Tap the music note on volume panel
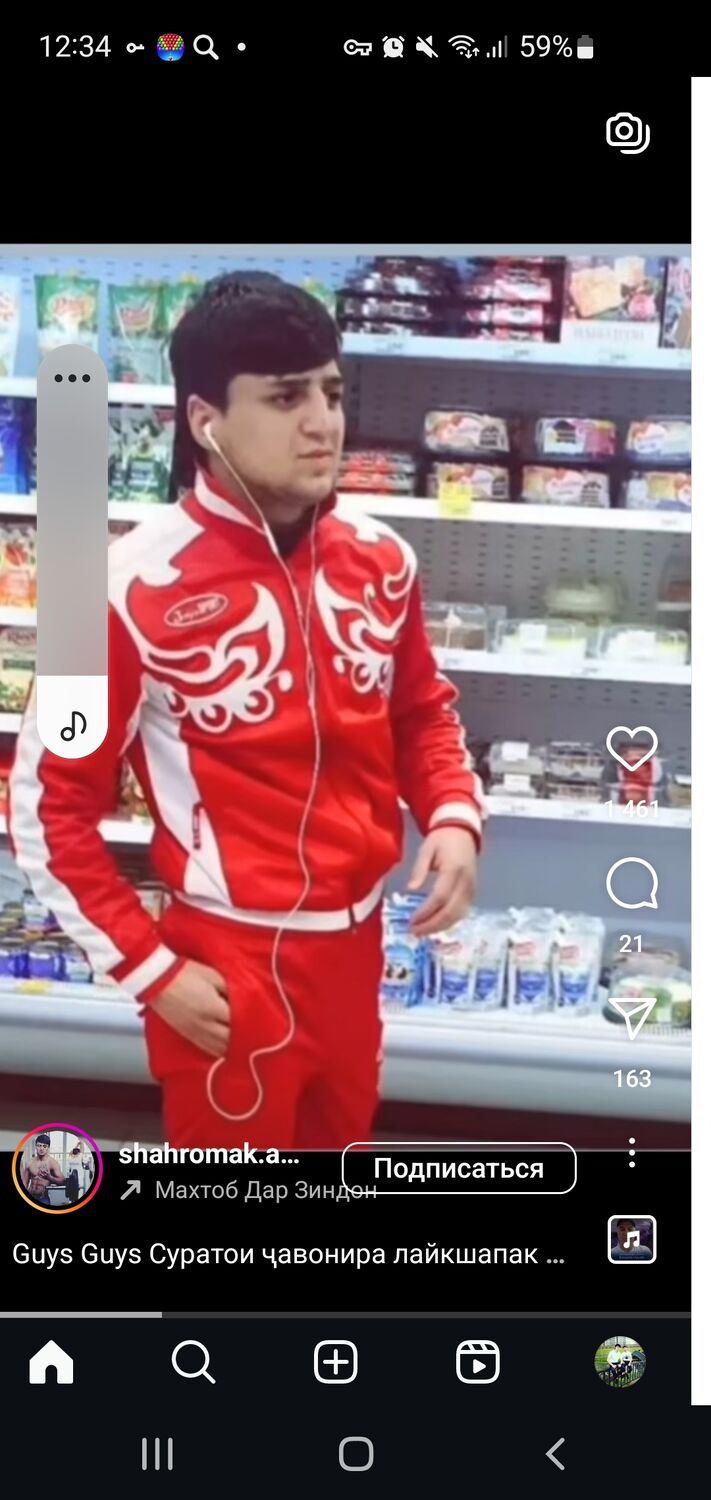 pos(72,725)
